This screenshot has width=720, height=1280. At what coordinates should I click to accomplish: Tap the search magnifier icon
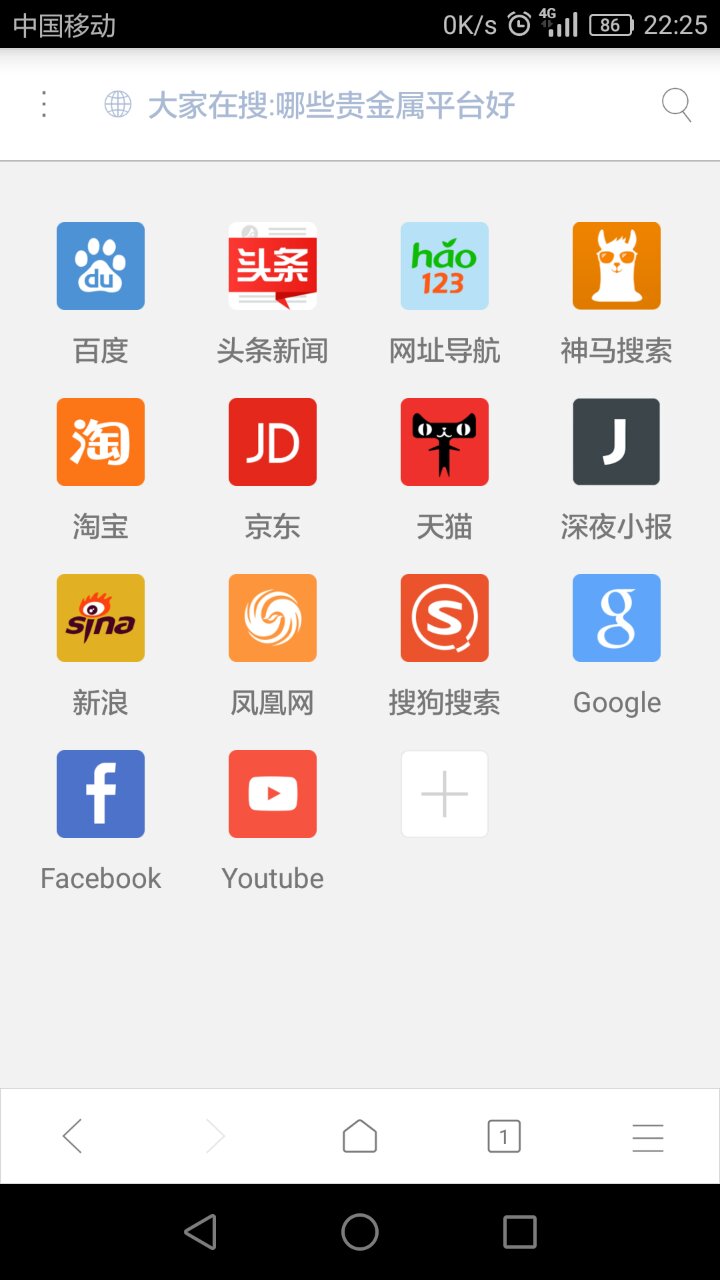click(676, 104)
